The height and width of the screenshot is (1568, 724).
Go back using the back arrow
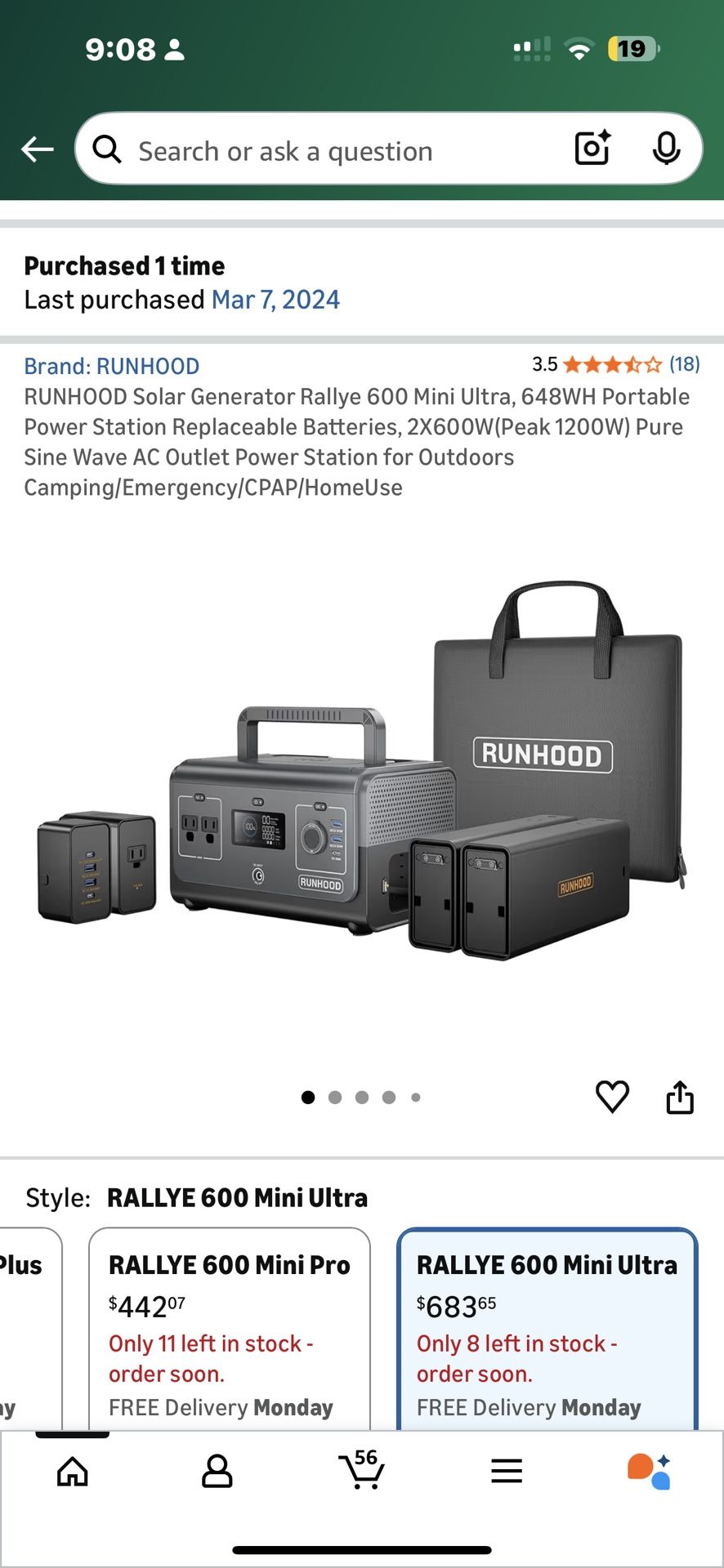(36, 149)
